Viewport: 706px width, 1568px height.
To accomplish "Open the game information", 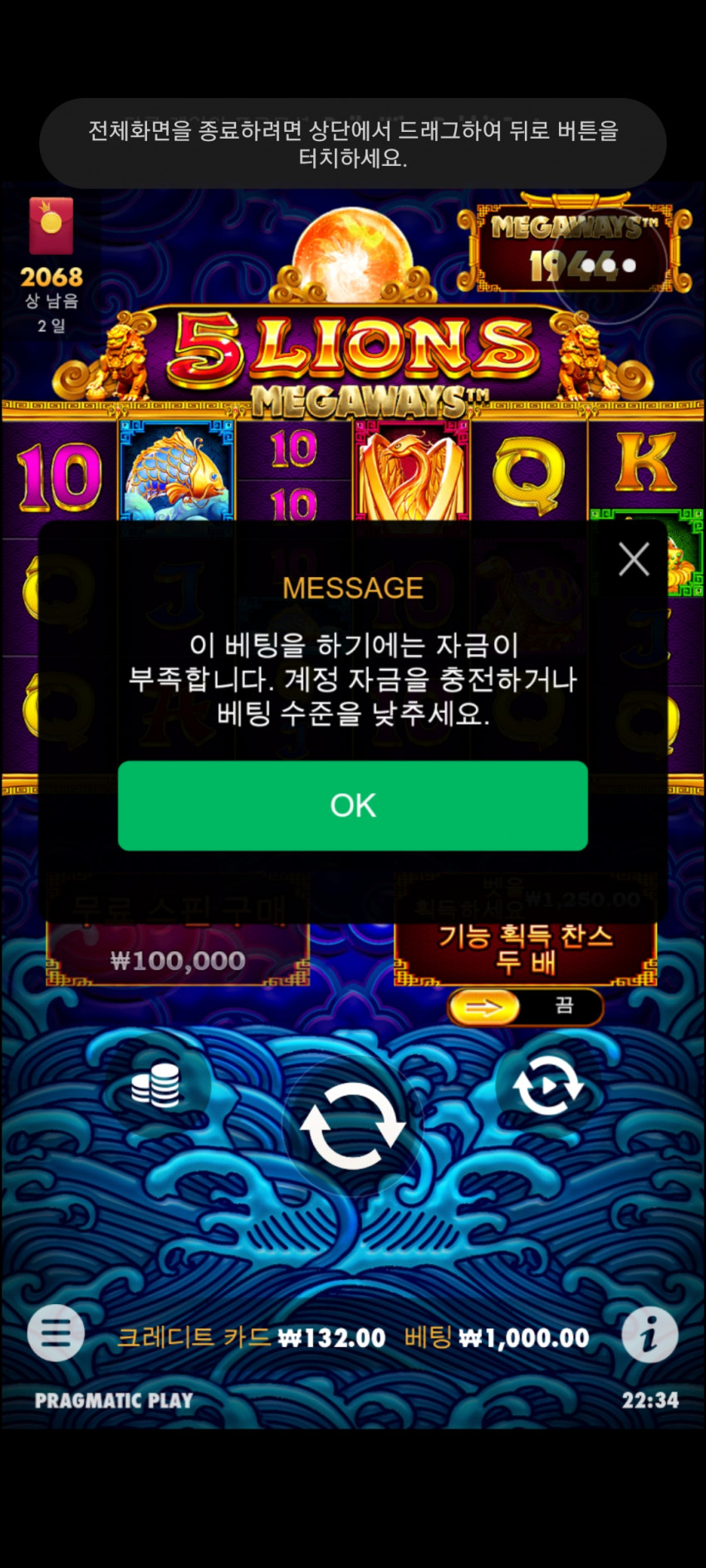I will [650, 1335].
